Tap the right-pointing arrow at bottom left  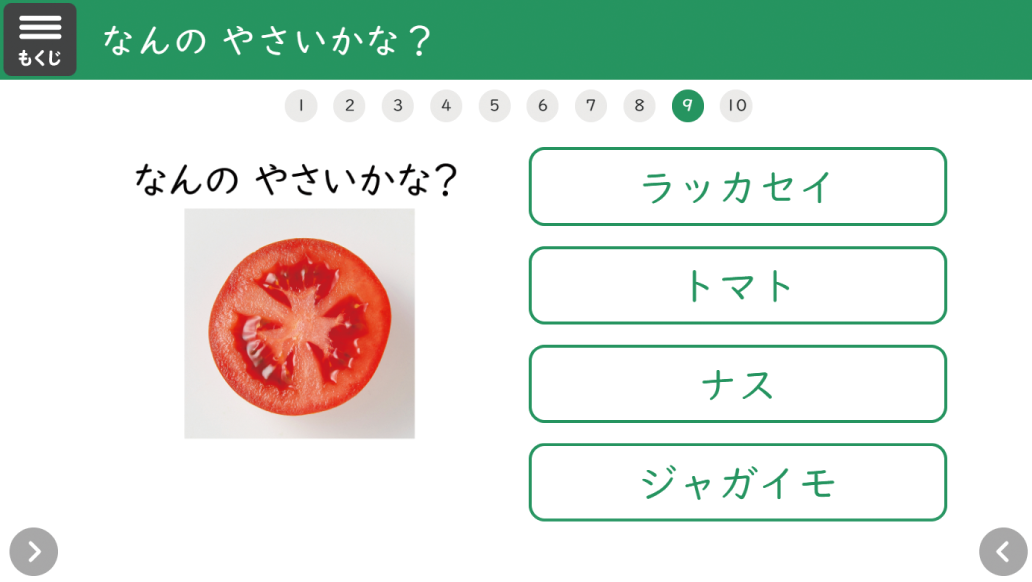[x=34, y=552]
